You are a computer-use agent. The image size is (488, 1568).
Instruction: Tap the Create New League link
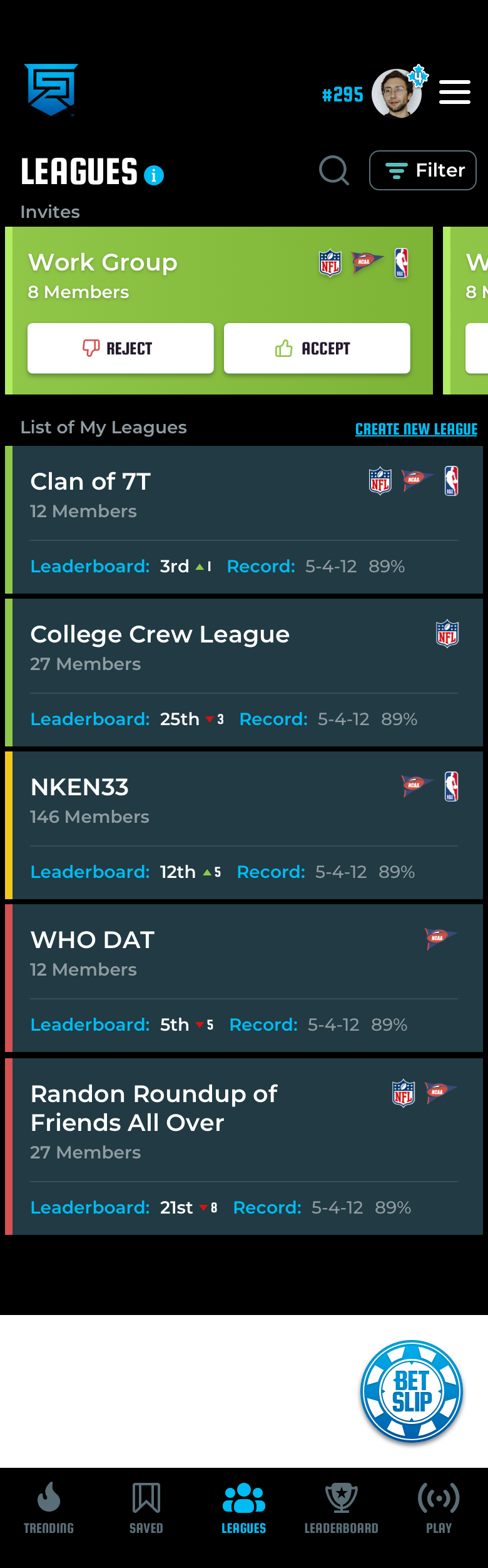(x=416, y=429)
